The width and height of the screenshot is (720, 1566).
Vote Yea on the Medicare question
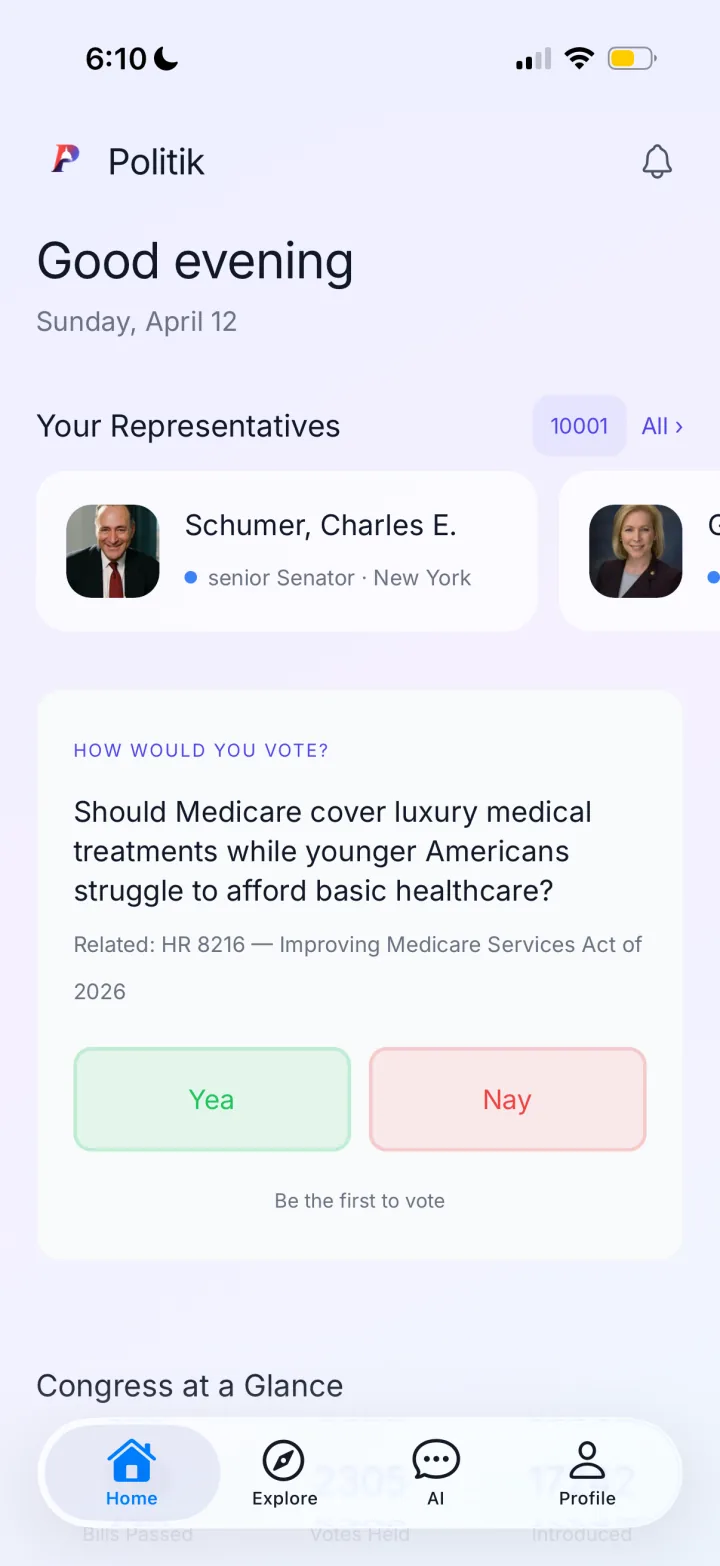[212, 1099]
